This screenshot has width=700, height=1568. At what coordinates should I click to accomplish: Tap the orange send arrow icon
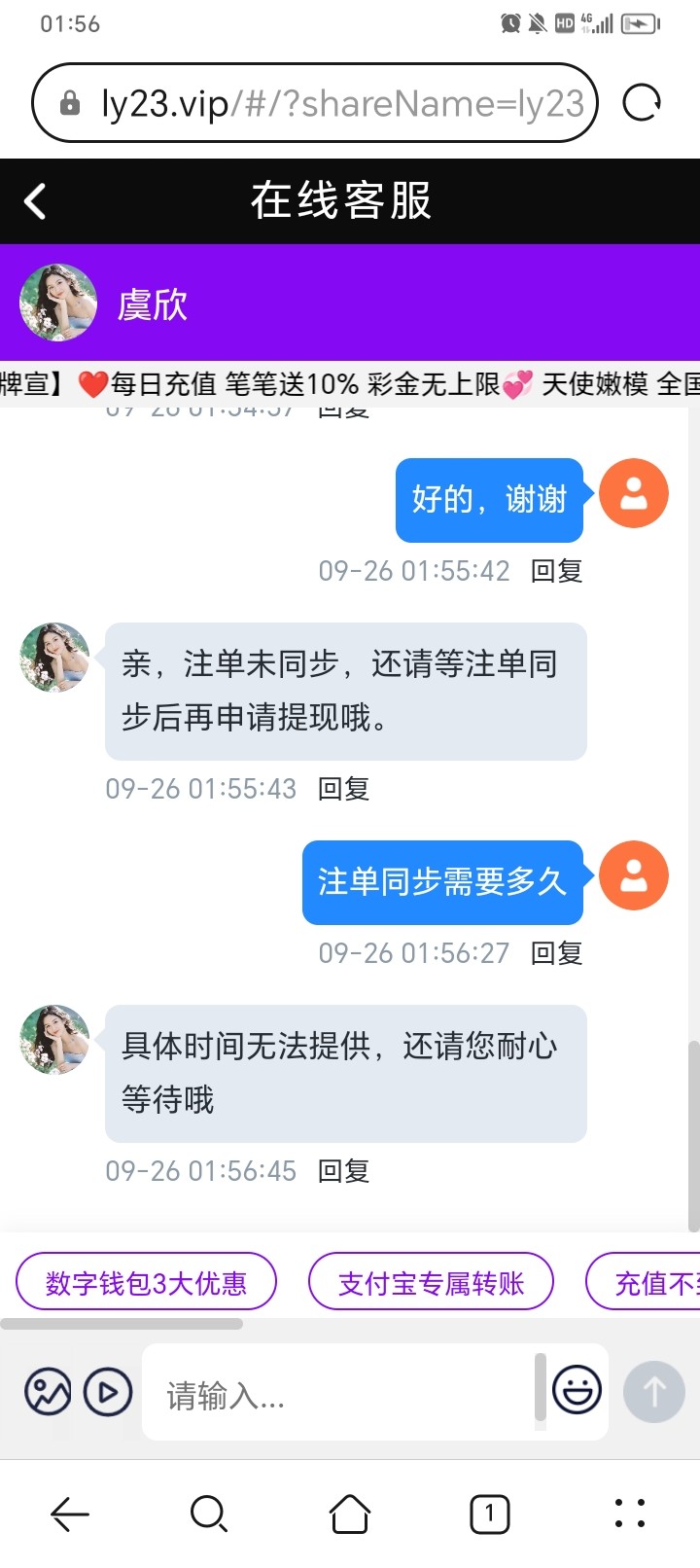click(x=653, y=1392)
